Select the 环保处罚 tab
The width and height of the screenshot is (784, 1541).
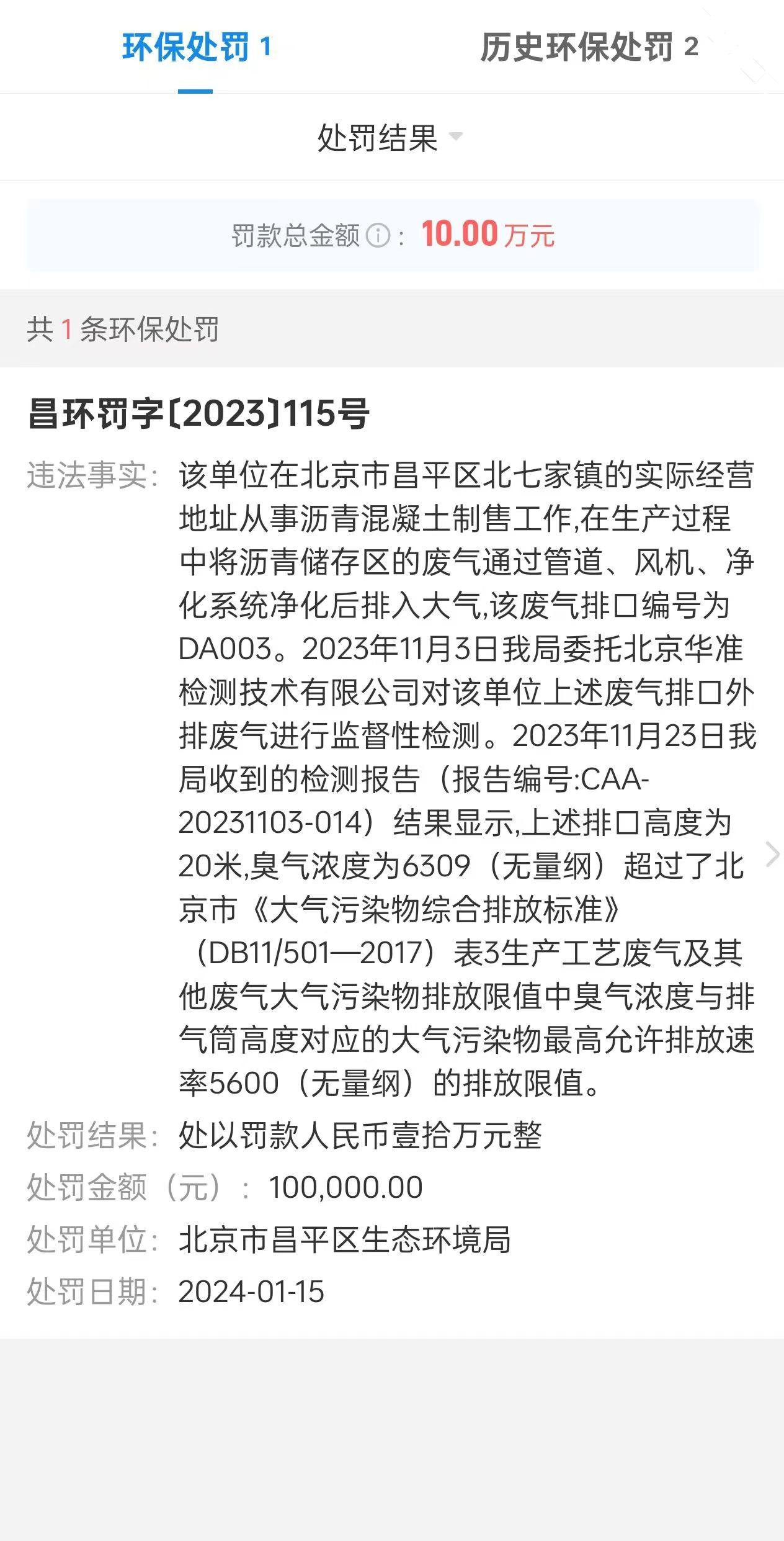[x=196, y=47]
